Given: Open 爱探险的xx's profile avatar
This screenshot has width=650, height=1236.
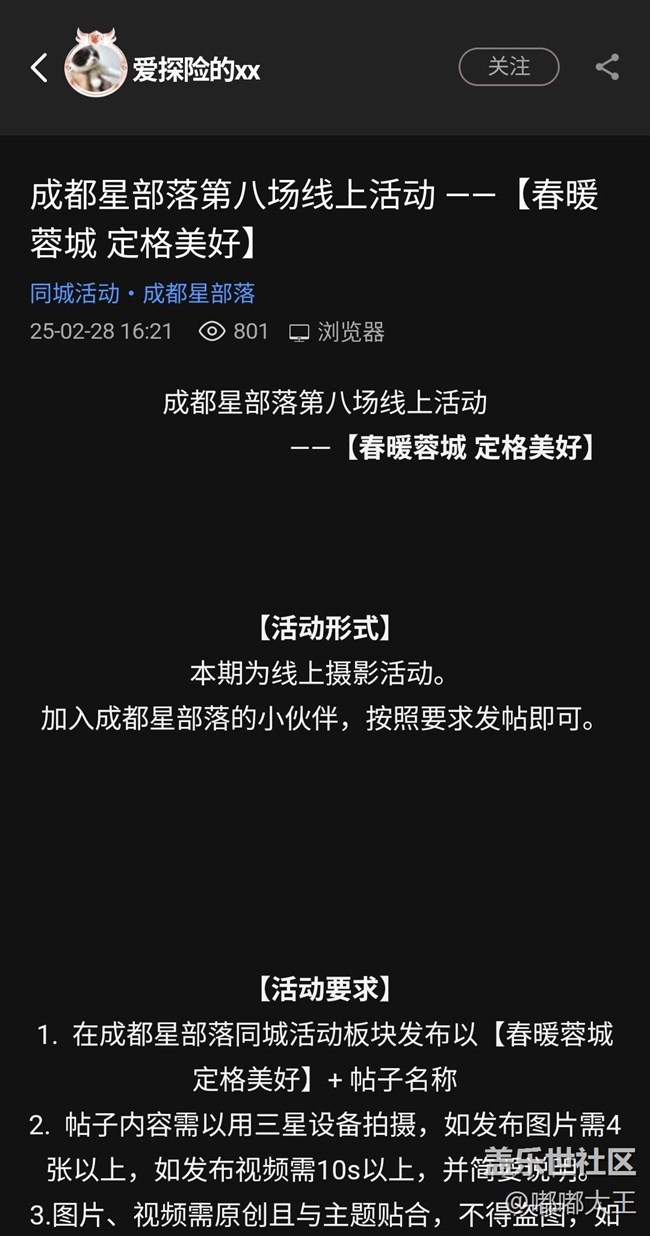Looking at the screenshot, I should click(94, 66).
